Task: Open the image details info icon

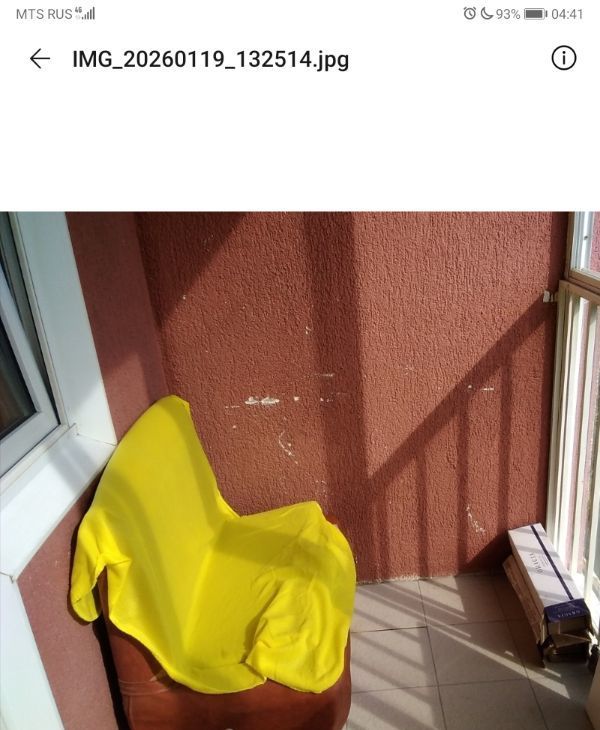Action: coord(563,58)
